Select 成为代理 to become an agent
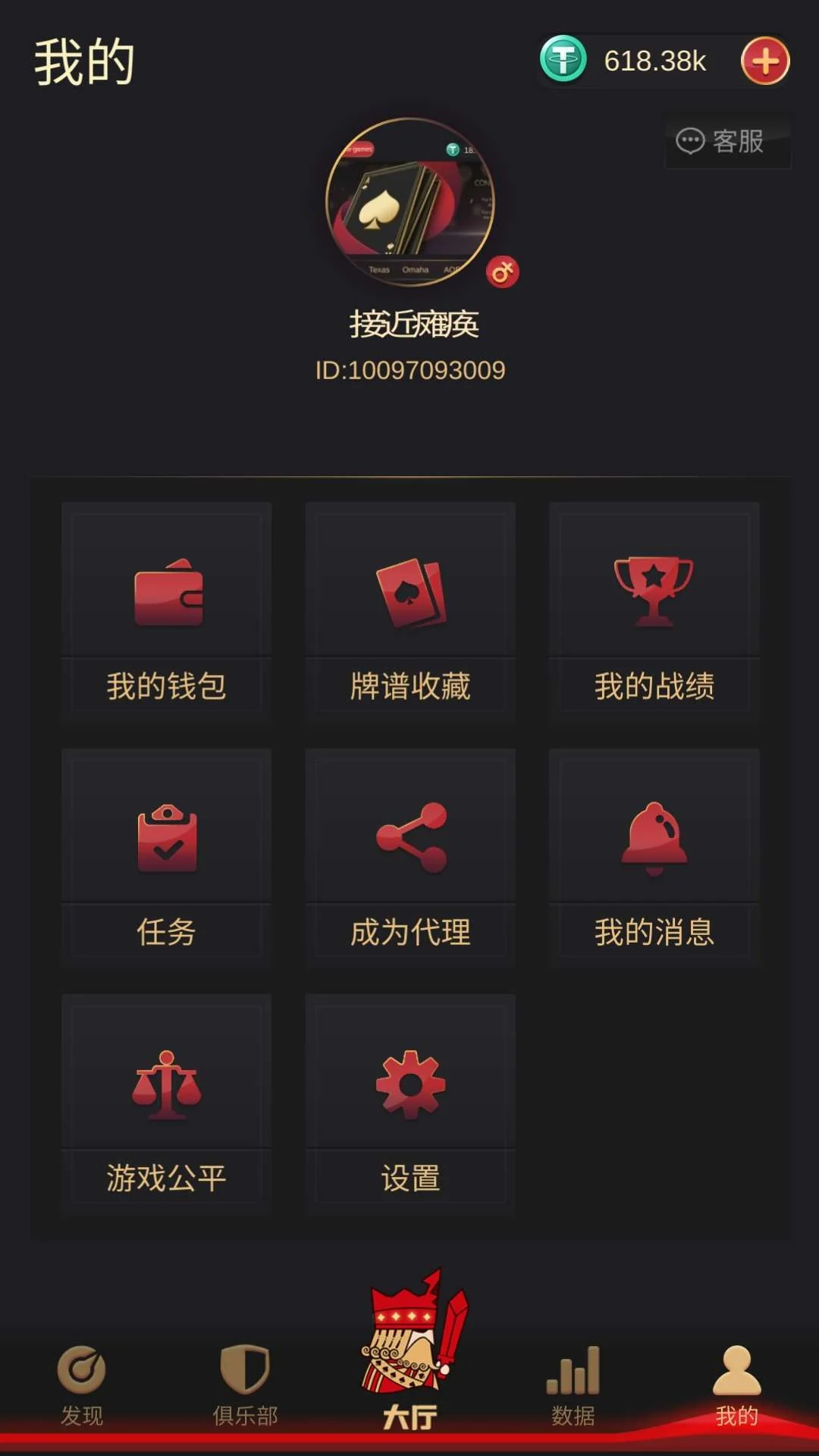The height and width of the screenshot is (1456, 819). 410,858
